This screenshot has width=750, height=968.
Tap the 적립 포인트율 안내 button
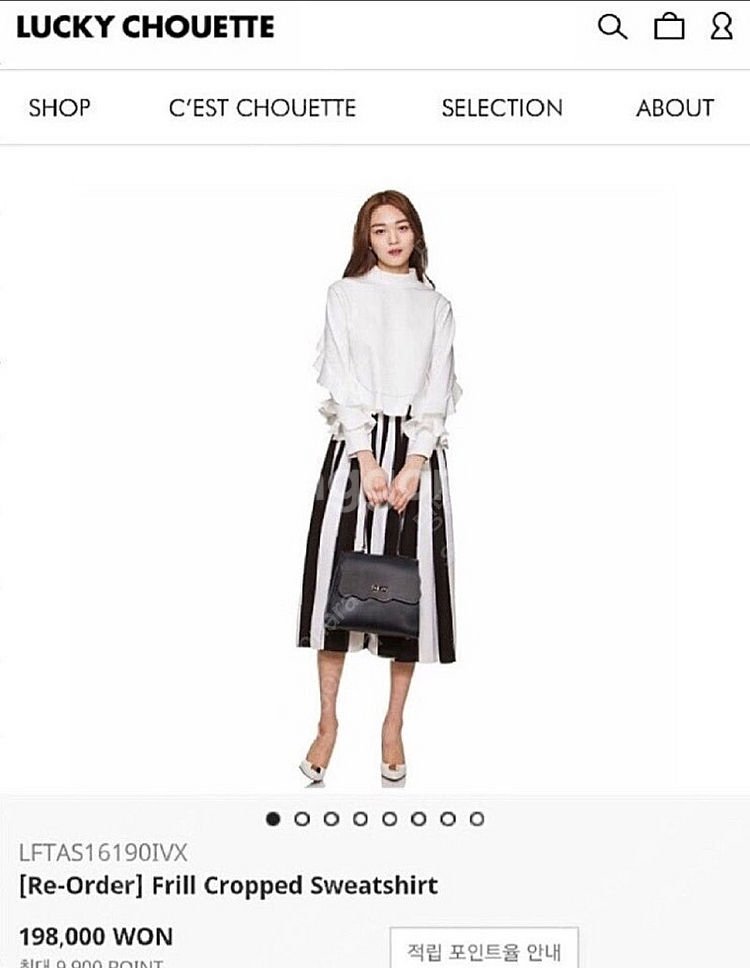click(x=485, y=950)
